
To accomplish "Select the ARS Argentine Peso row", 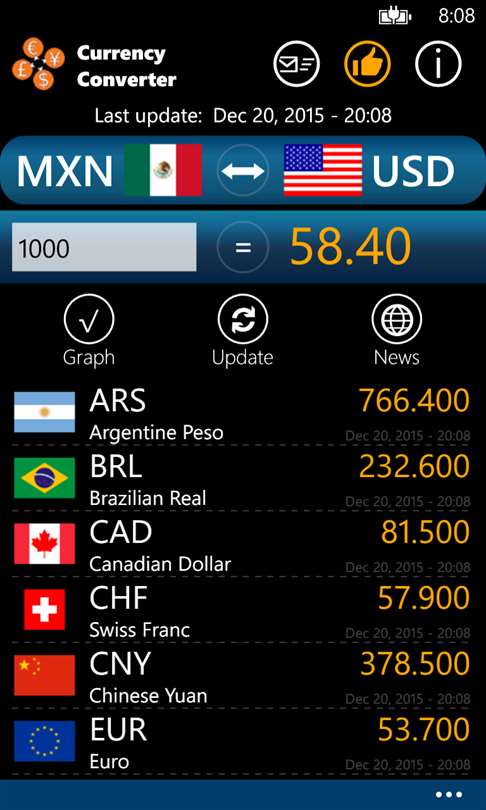I will pyautogui.click(x=243, y=413).
